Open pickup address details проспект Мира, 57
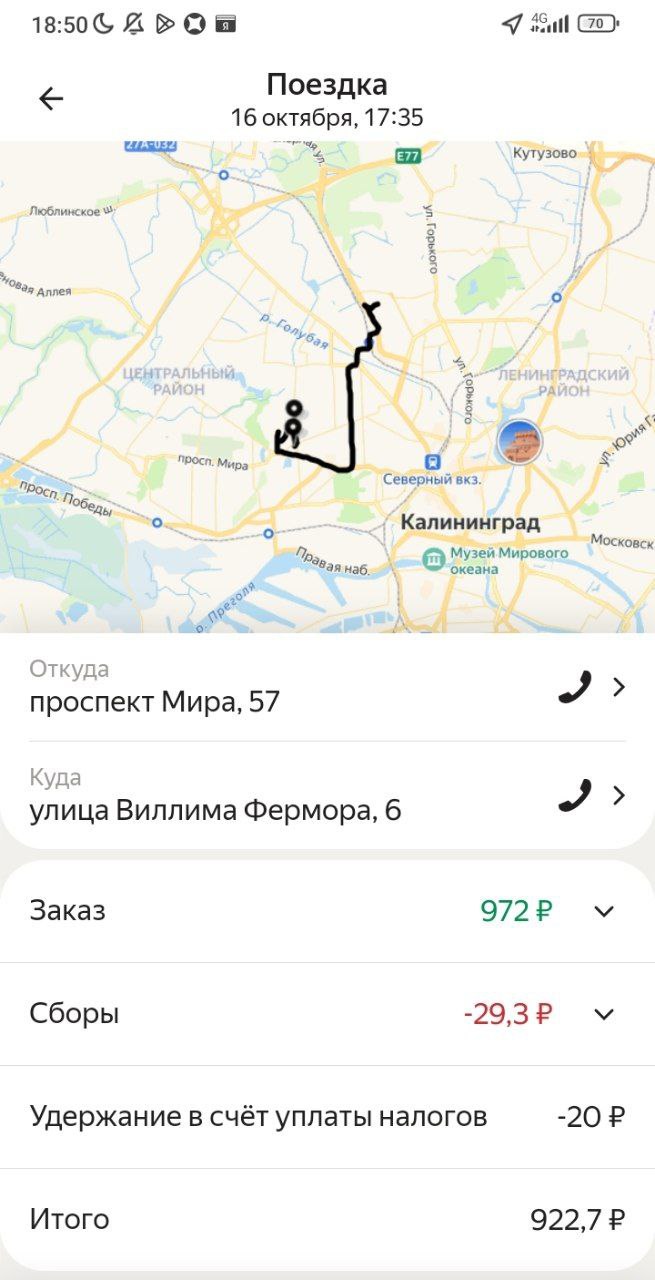The height and width of the screenshot is (1280, 655). [619, 687]
